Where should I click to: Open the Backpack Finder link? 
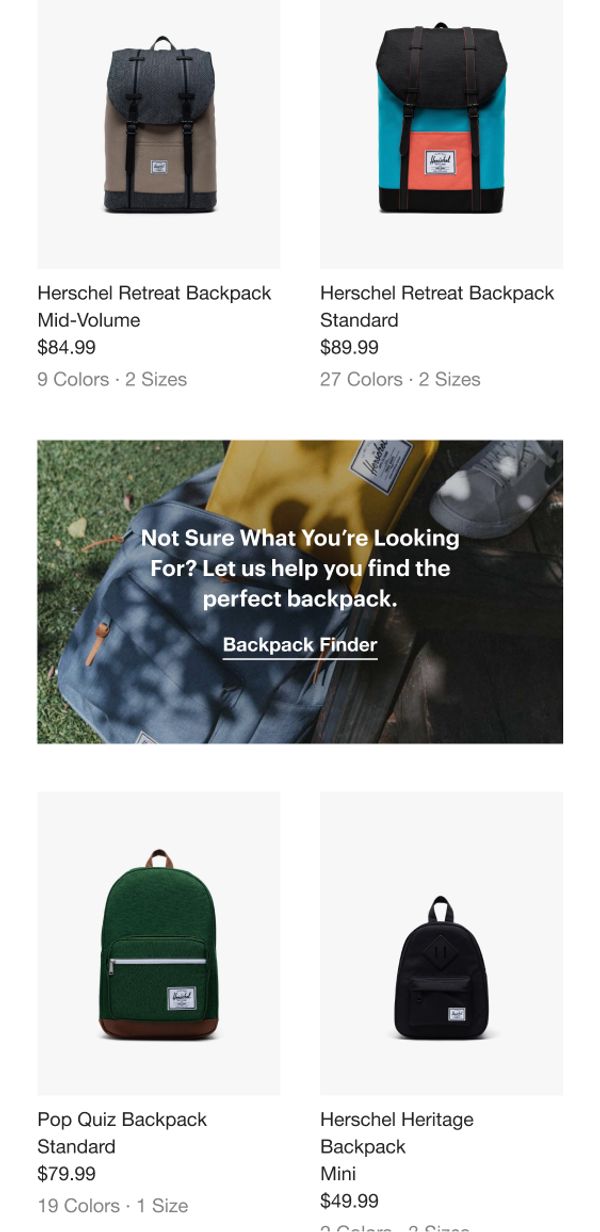point(300,645)
